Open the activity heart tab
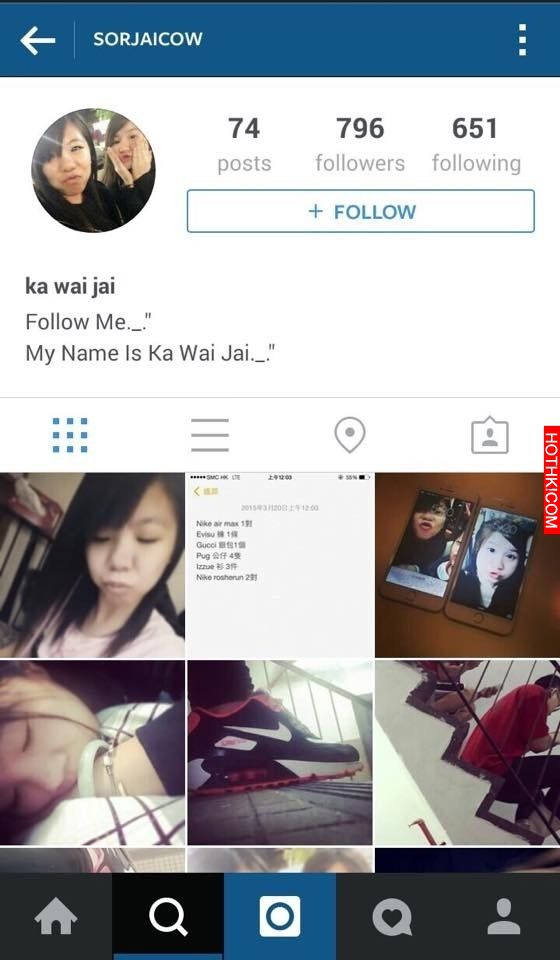The height and width of the screenshot is (960, 560). click(x=392, y=917)
